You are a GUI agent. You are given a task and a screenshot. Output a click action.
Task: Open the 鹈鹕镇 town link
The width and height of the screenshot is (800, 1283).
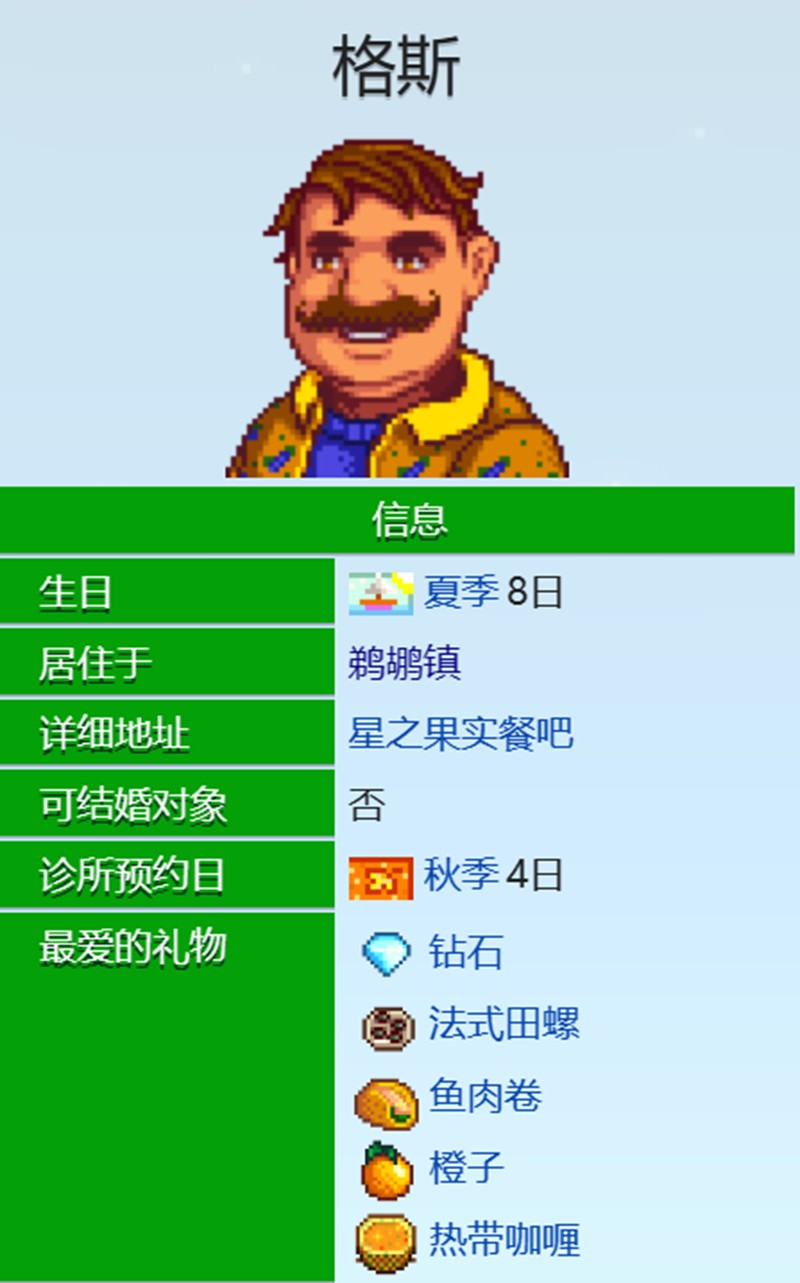pyautogui.click(x=405, y=663)
